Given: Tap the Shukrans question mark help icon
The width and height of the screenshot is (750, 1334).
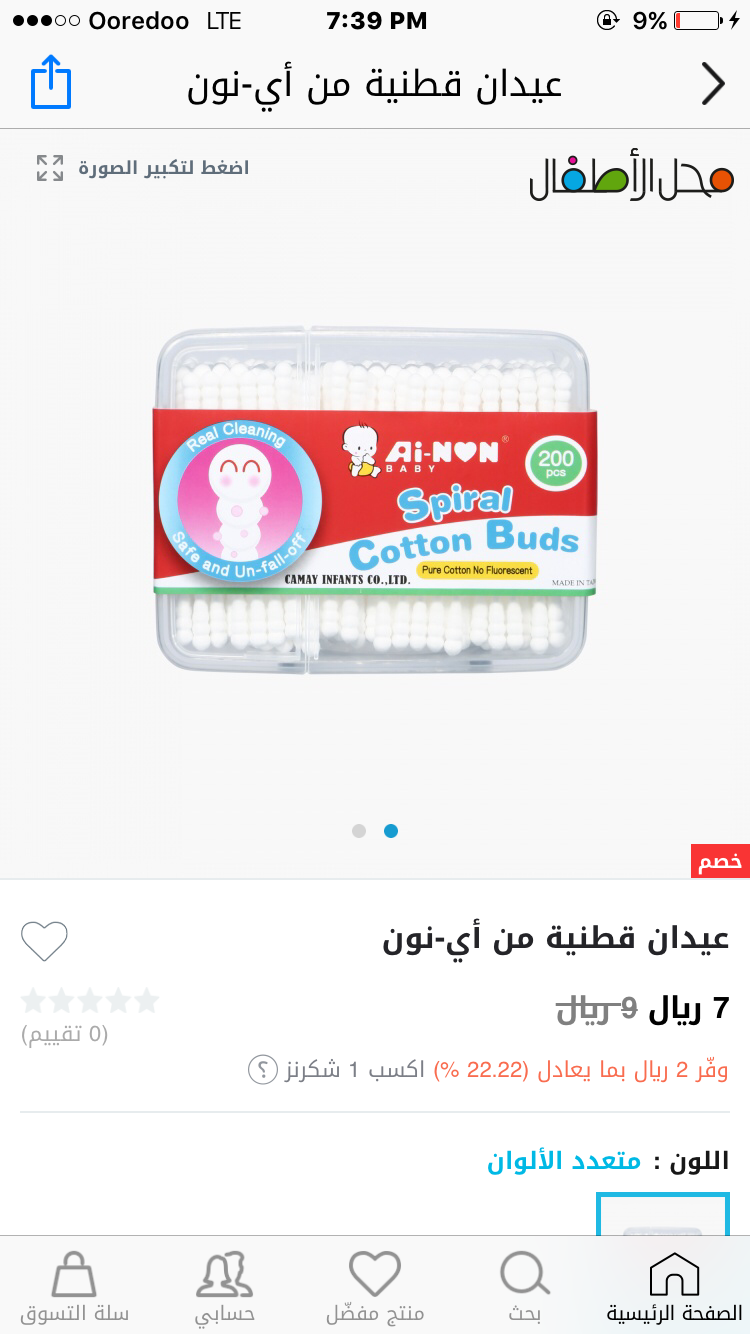Looking at the screenshot, I should click(262, 1070).
